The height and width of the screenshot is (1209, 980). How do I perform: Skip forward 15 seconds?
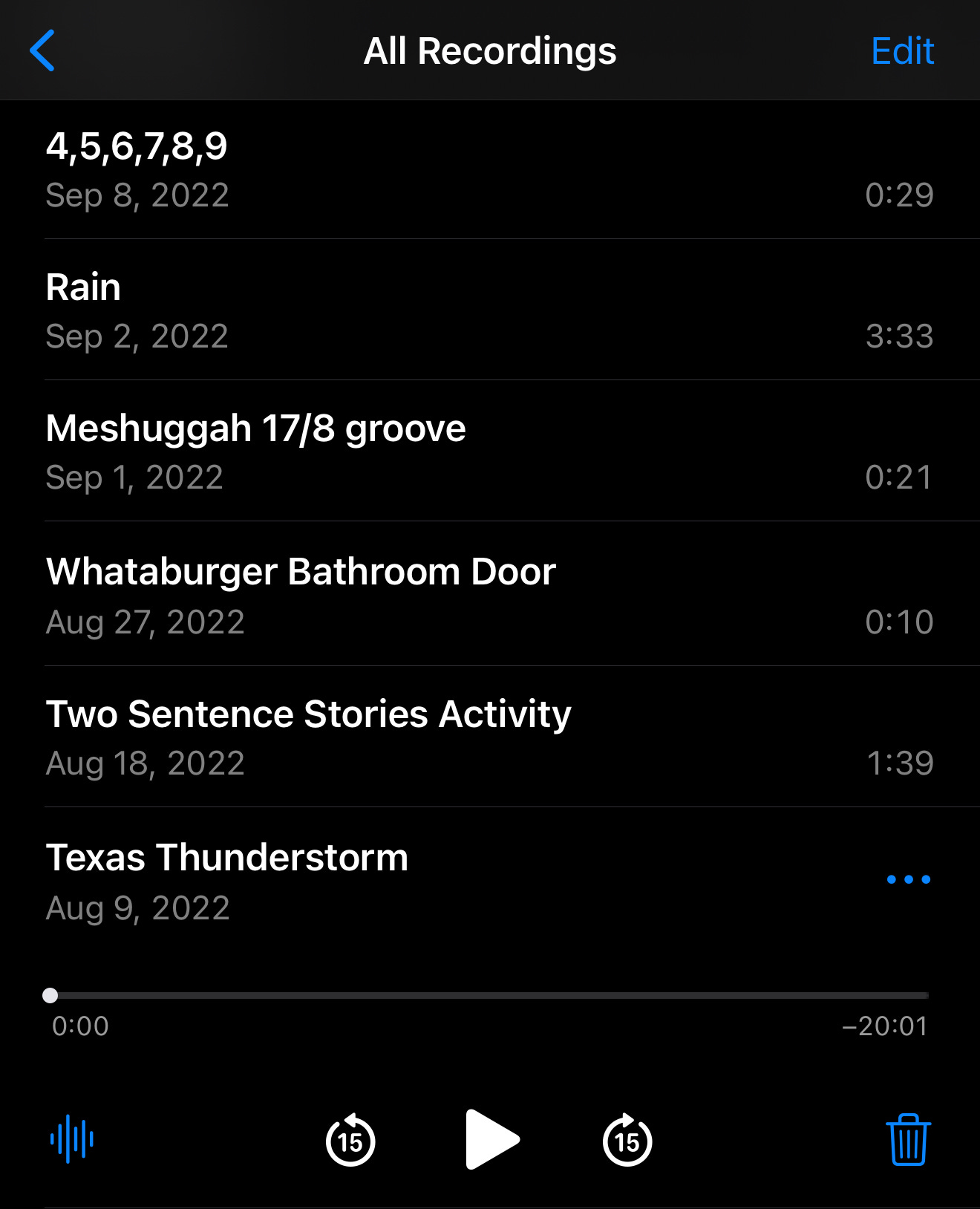click(627, 1140)
